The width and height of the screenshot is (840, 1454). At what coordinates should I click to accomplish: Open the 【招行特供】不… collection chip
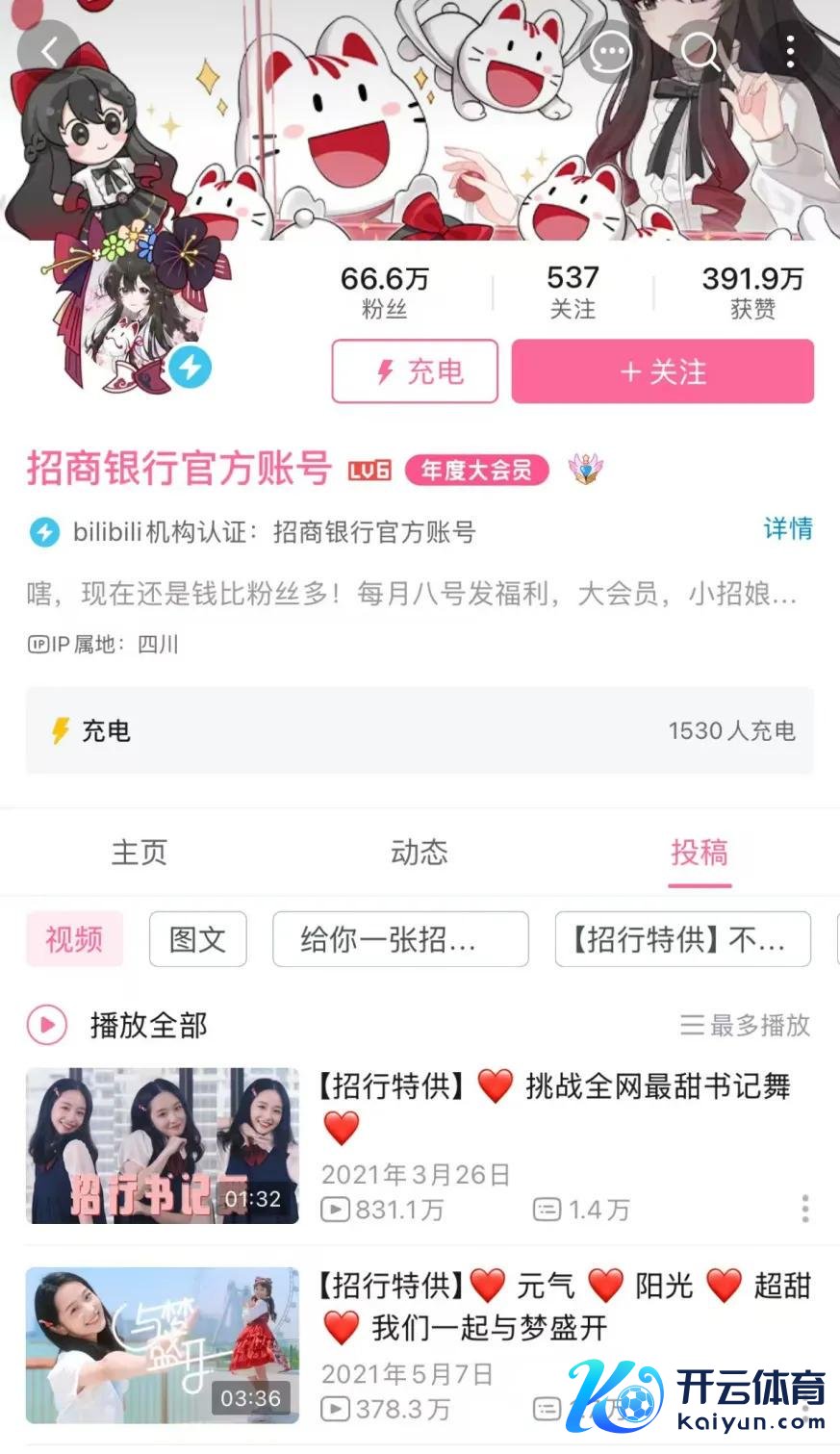coord(682,939)
